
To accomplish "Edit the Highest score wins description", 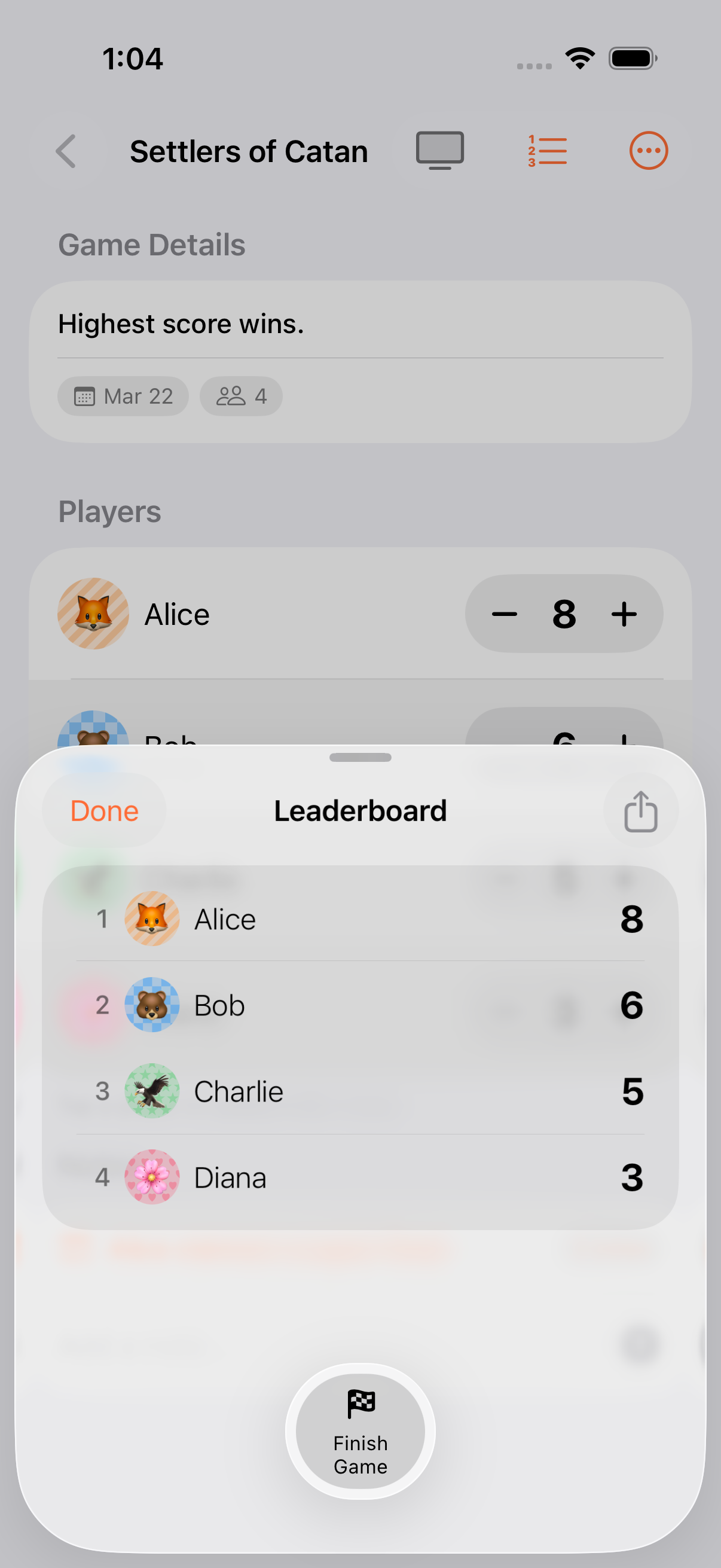I will [x=181, y=323].
